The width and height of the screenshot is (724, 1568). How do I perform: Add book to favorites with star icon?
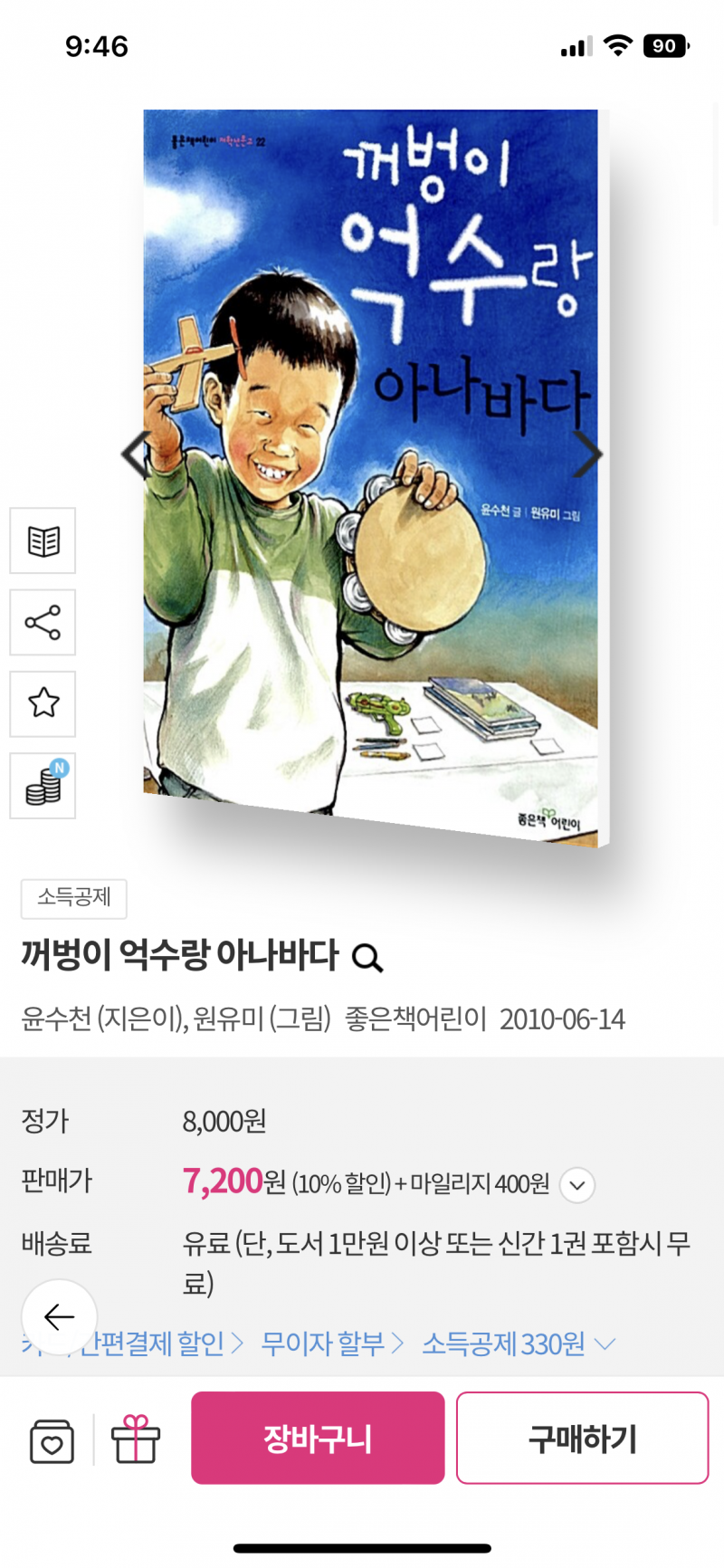point(43,703)
